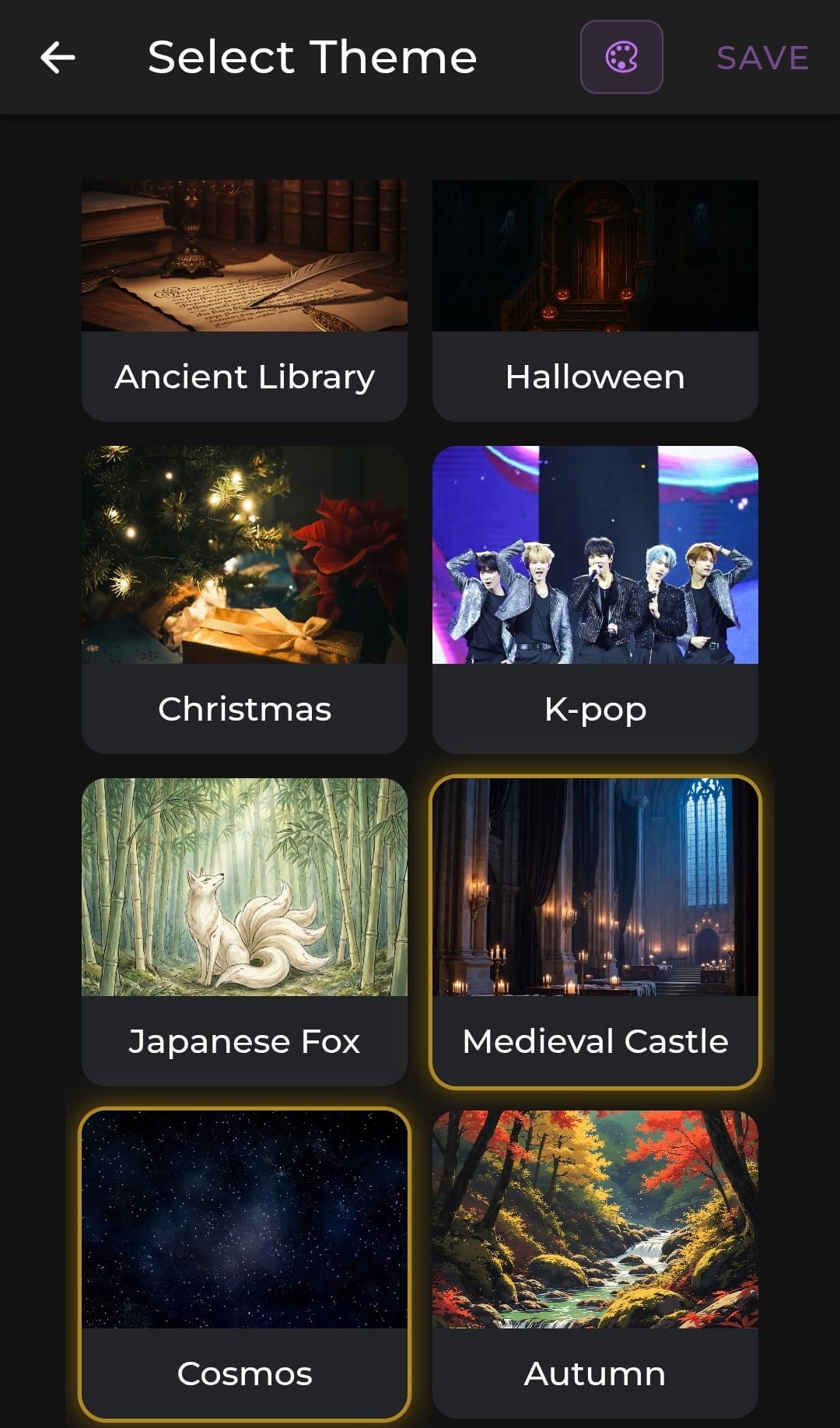Save the selected theme

762,58
